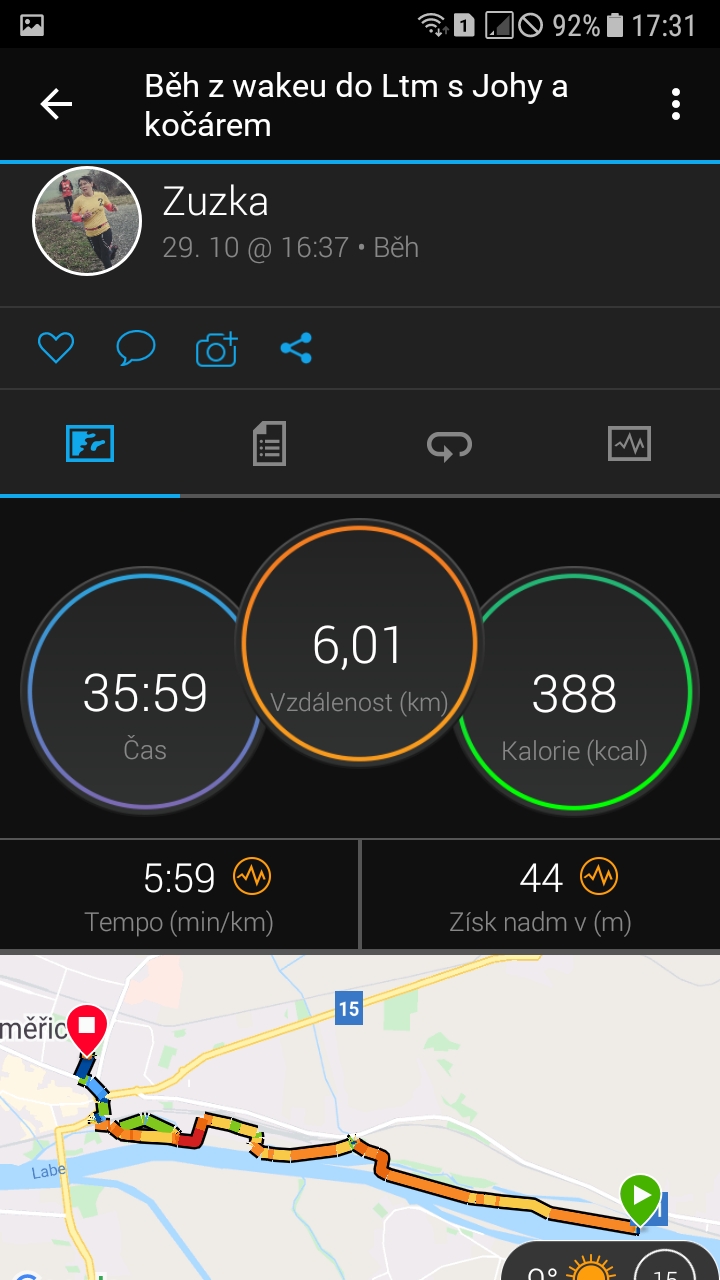Switch to the laps tab
The image size is (720, 1280).
click(449, 443)
